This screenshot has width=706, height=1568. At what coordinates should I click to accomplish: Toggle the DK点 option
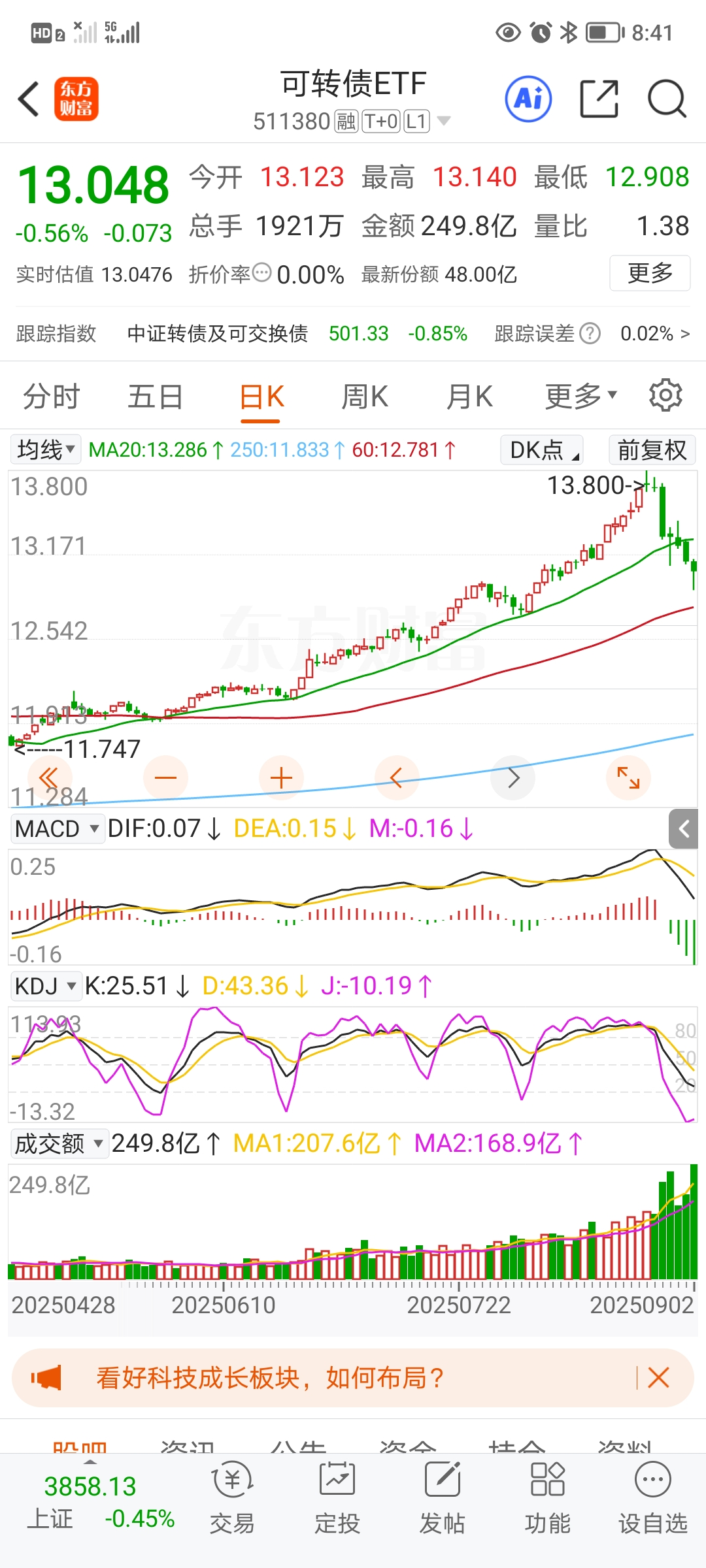(542, 450)
